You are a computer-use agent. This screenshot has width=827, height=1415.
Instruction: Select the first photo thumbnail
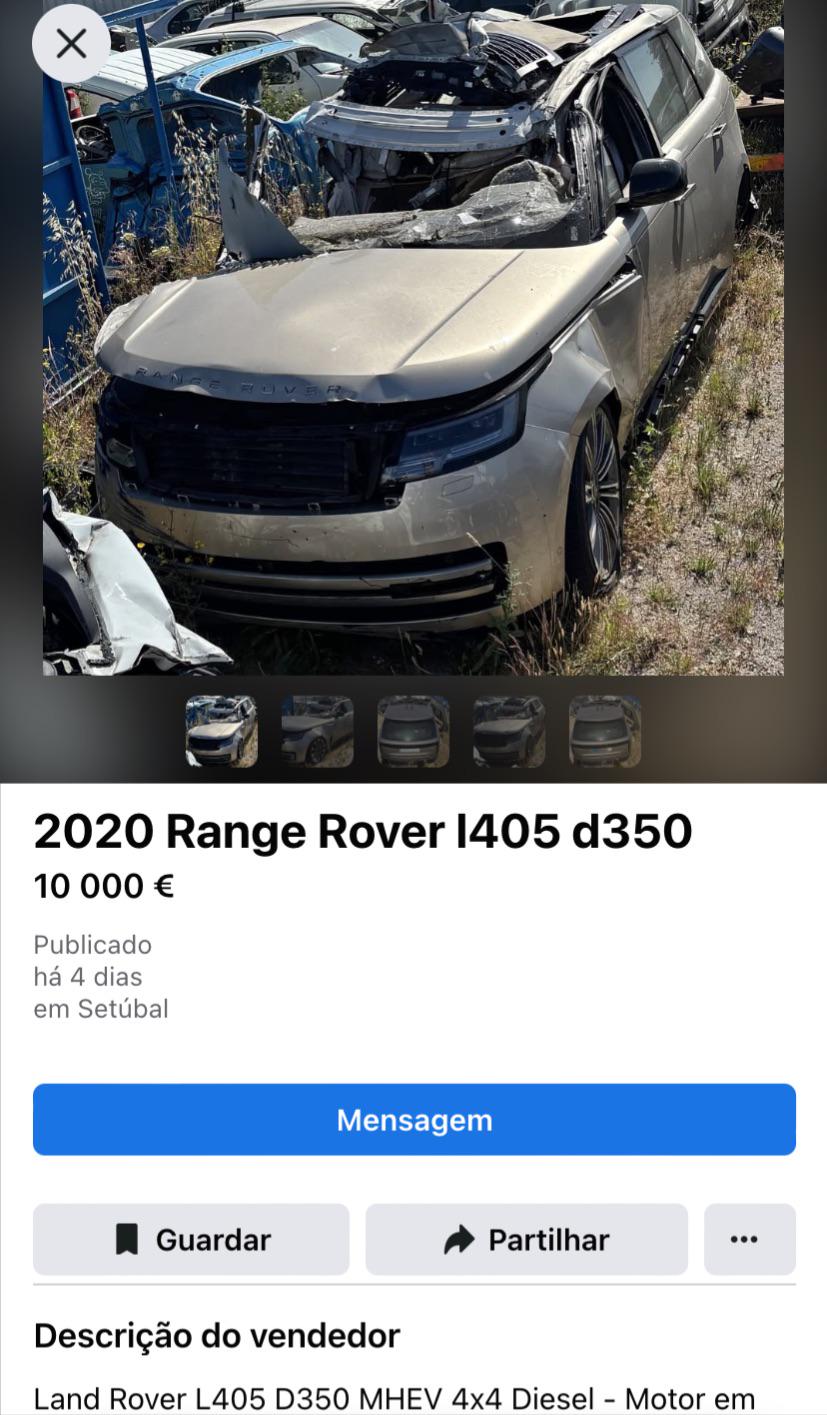click(x=222, y=731)
